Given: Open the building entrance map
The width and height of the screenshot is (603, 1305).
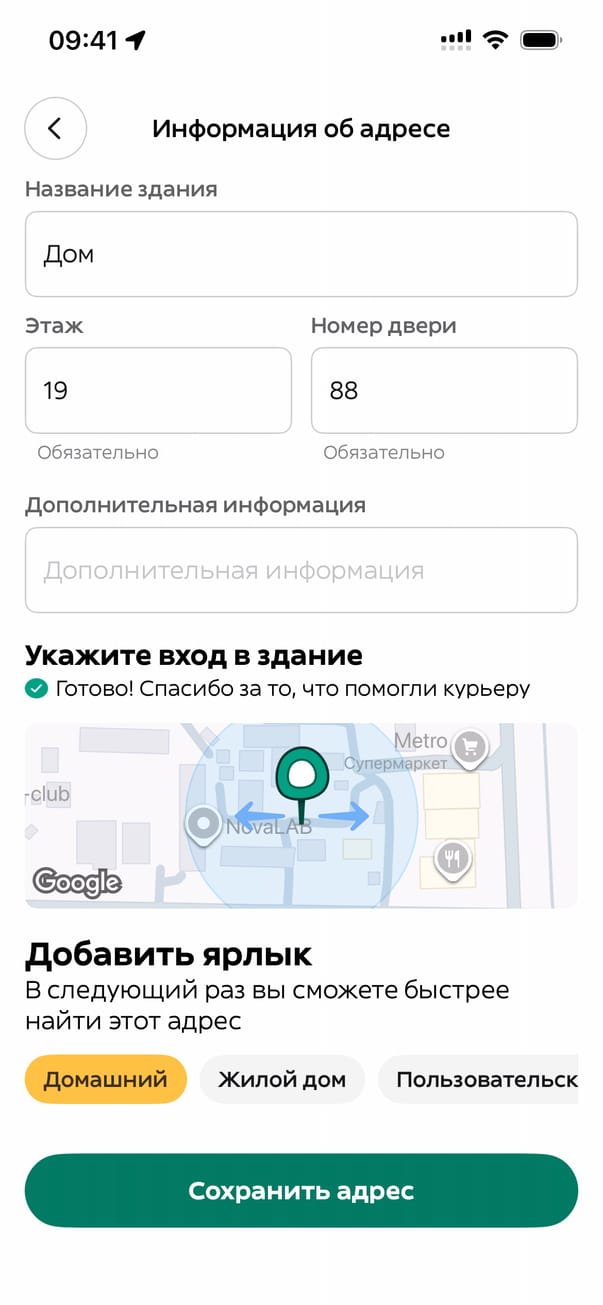Looking at the screenshot, I should pos(301,815).
